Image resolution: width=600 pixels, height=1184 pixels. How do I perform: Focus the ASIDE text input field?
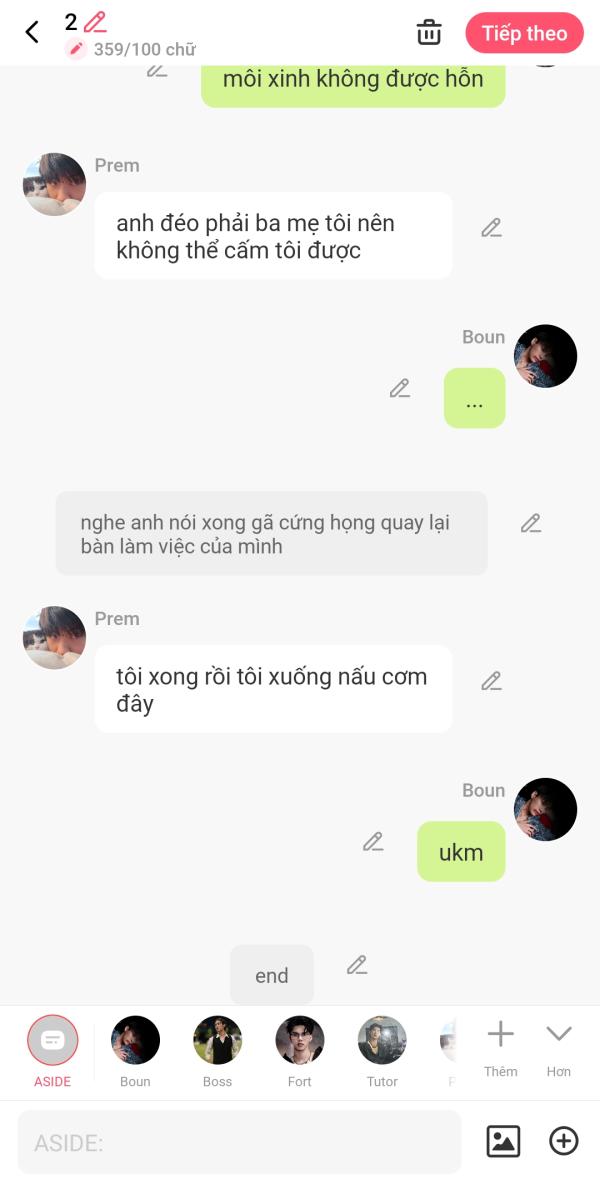pos(239,1142)
